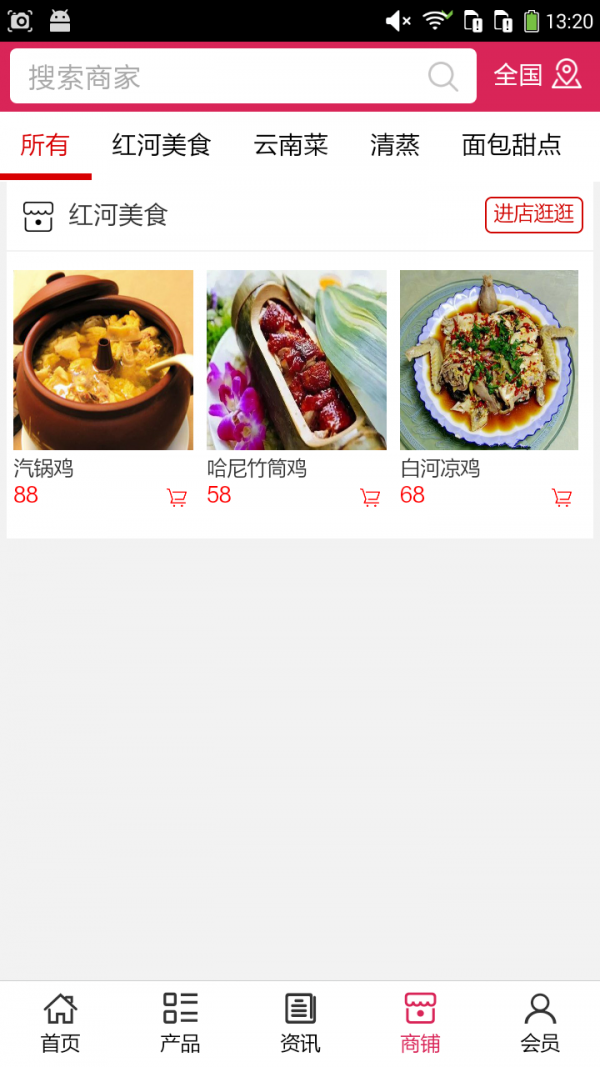Open the 资讯 news tab
The image size is (600, 1067).
click(x=300, y=1023)
